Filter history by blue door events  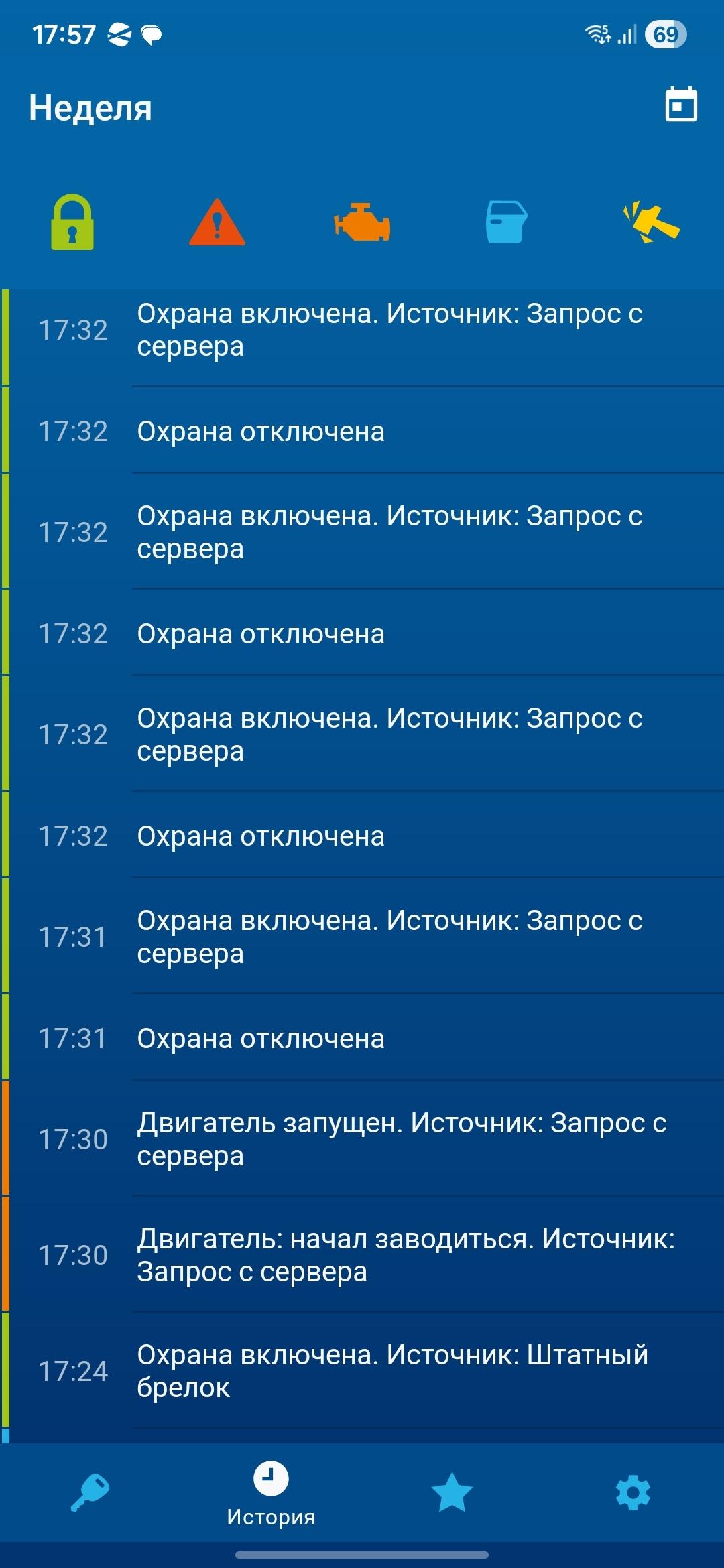click(506, 222)
